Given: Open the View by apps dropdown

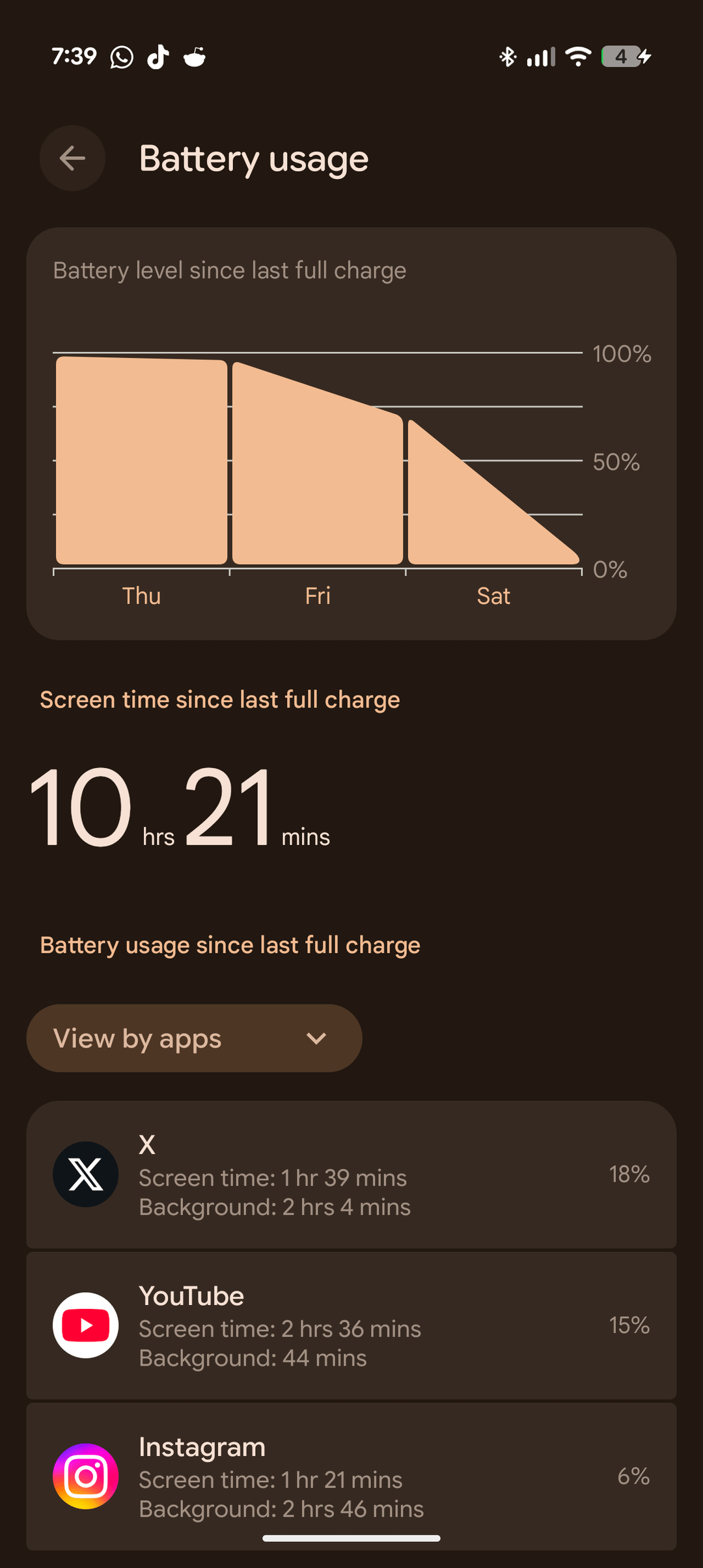Looking at the screenshot, I should (194, 1038).
